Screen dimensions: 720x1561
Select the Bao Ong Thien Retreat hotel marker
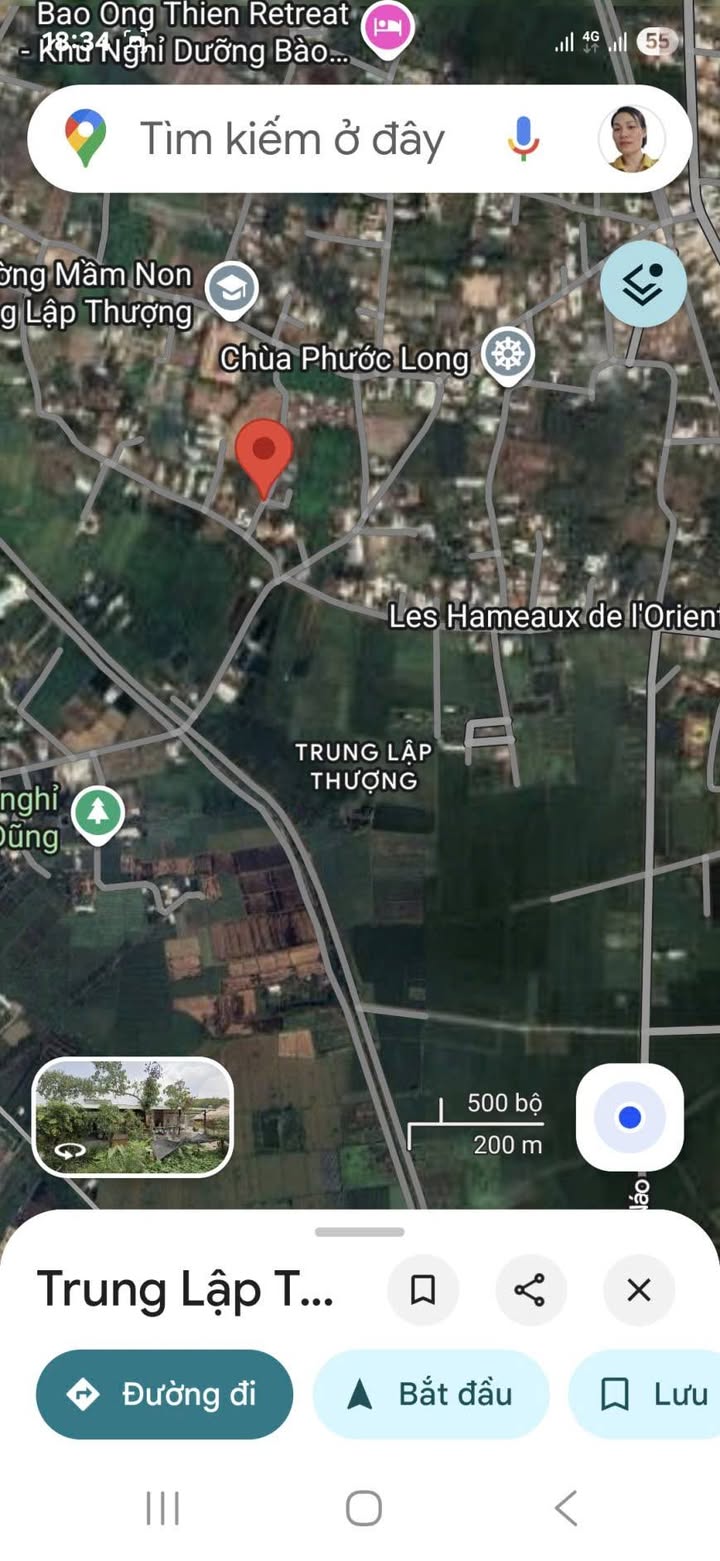[385, 28]
